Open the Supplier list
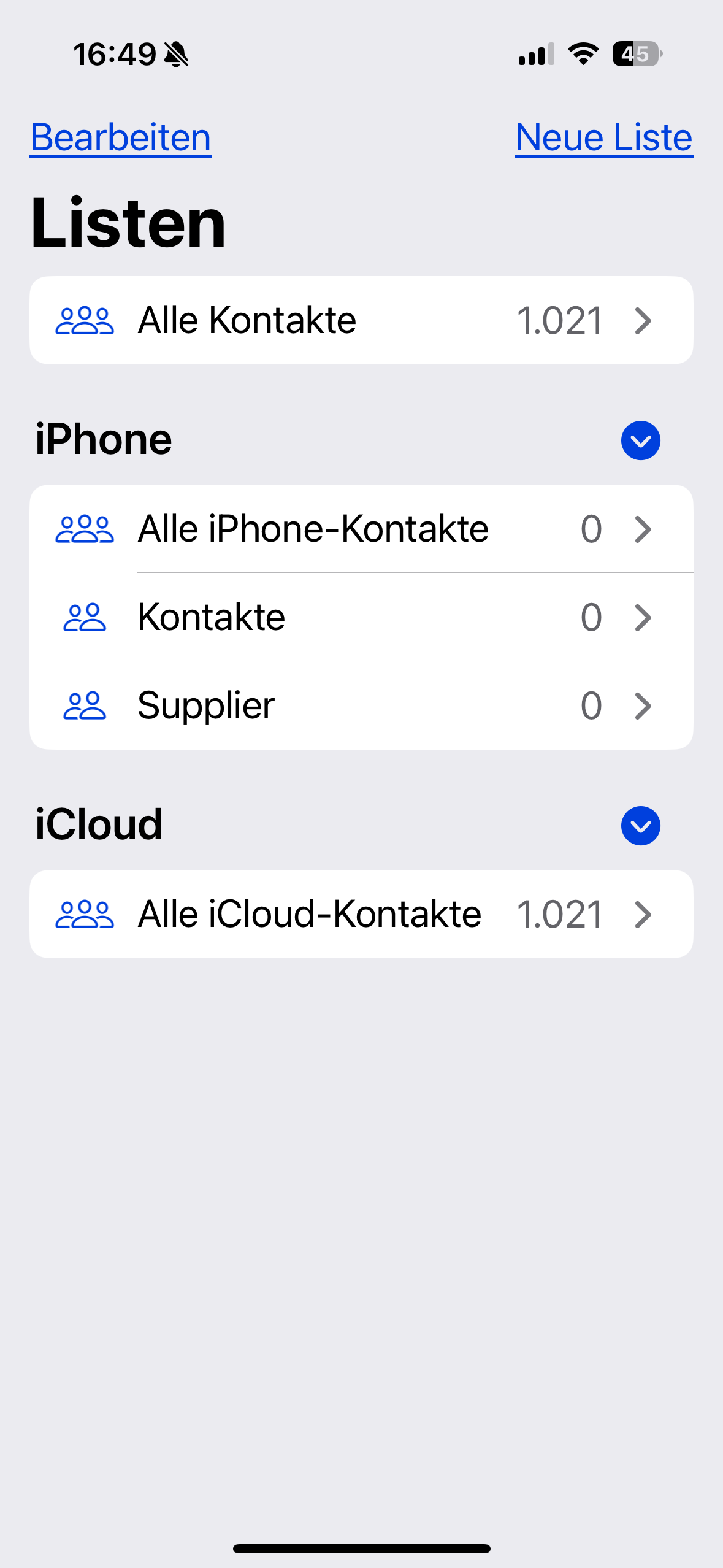Viewport: 723px width, 1568px height. click(361, 705)
